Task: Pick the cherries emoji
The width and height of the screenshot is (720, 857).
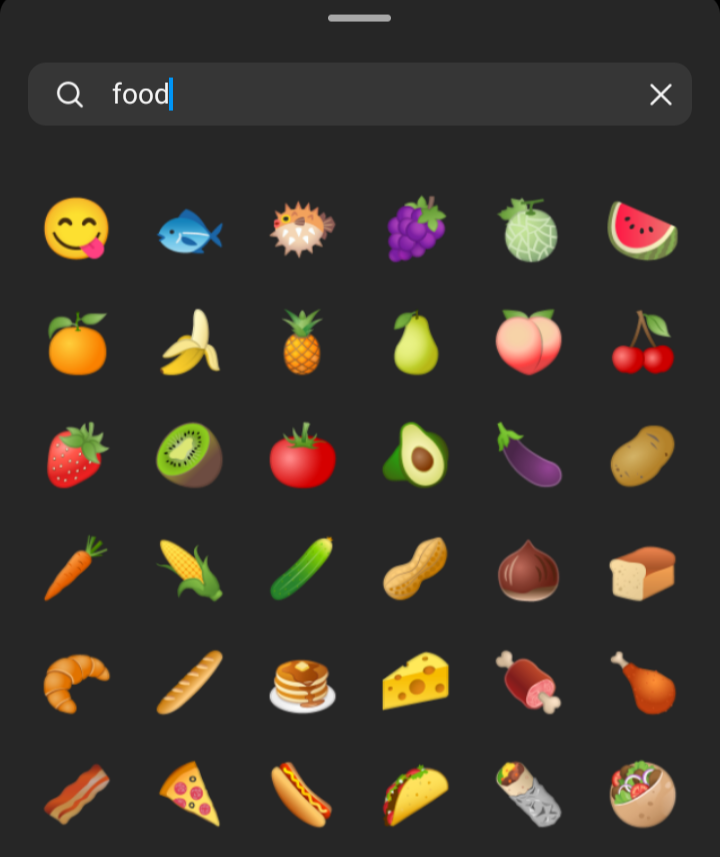Action: 643,342
